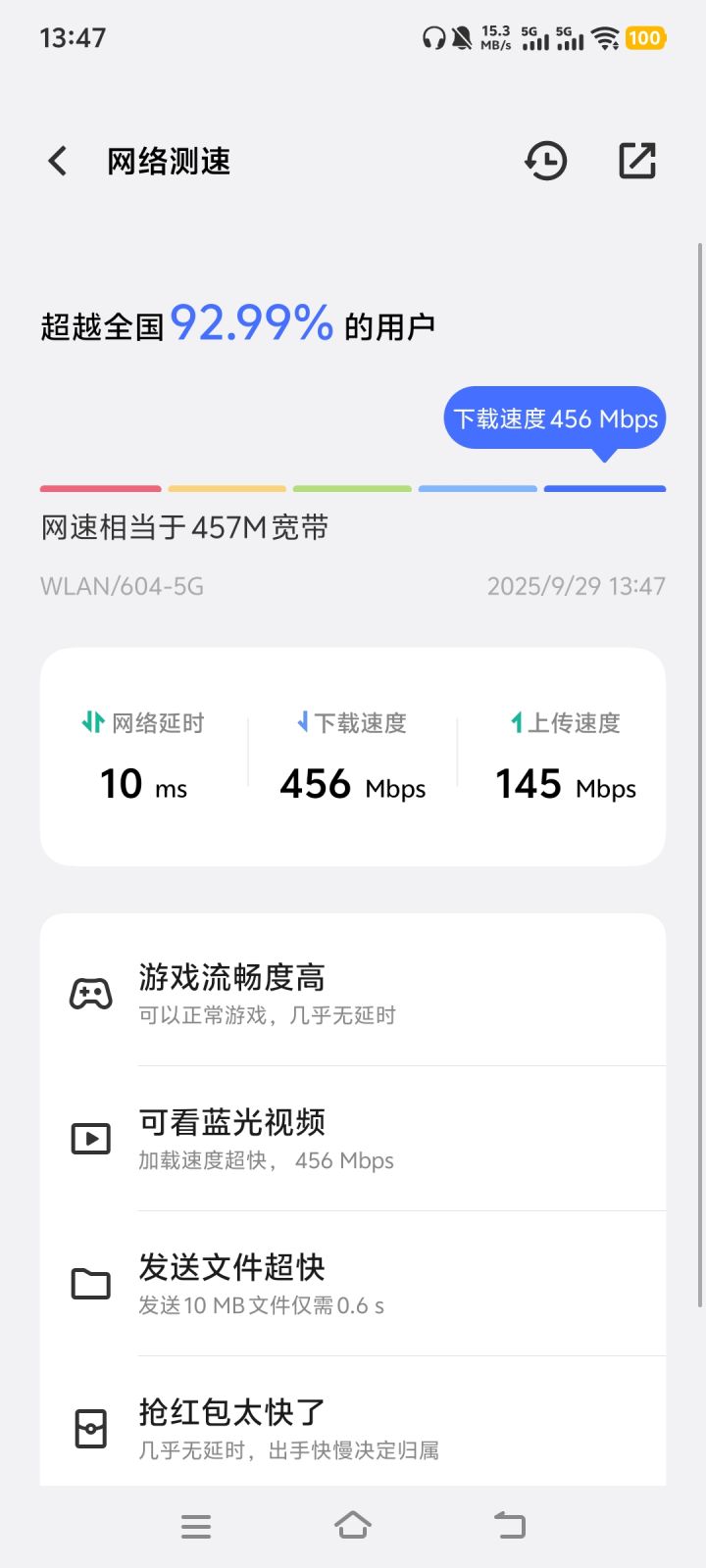
Task: Tap the 可看蓝光视频 list entry
Action: pos(353,1138)
